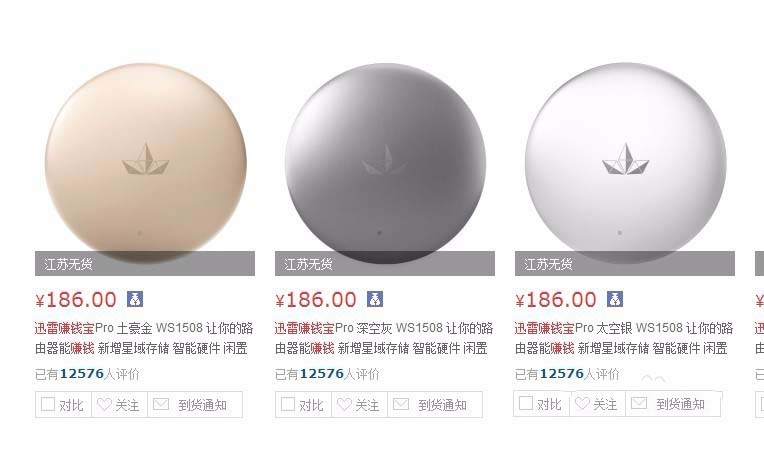Open the 深空灰 product title link
This screenshot has height=457, width=764.
pyautogui.click(x=384, y=337)
